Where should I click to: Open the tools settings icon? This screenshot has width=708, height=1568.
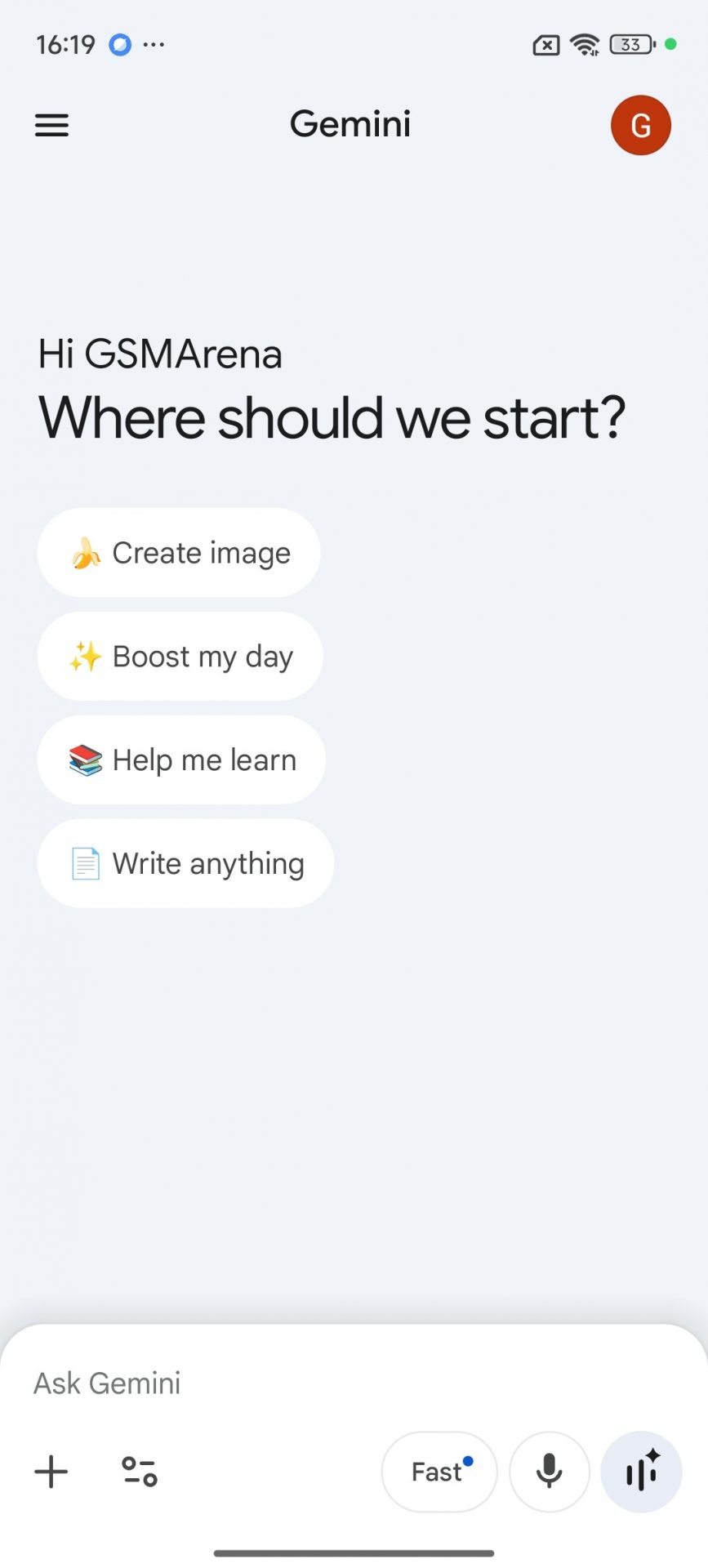139,1472
